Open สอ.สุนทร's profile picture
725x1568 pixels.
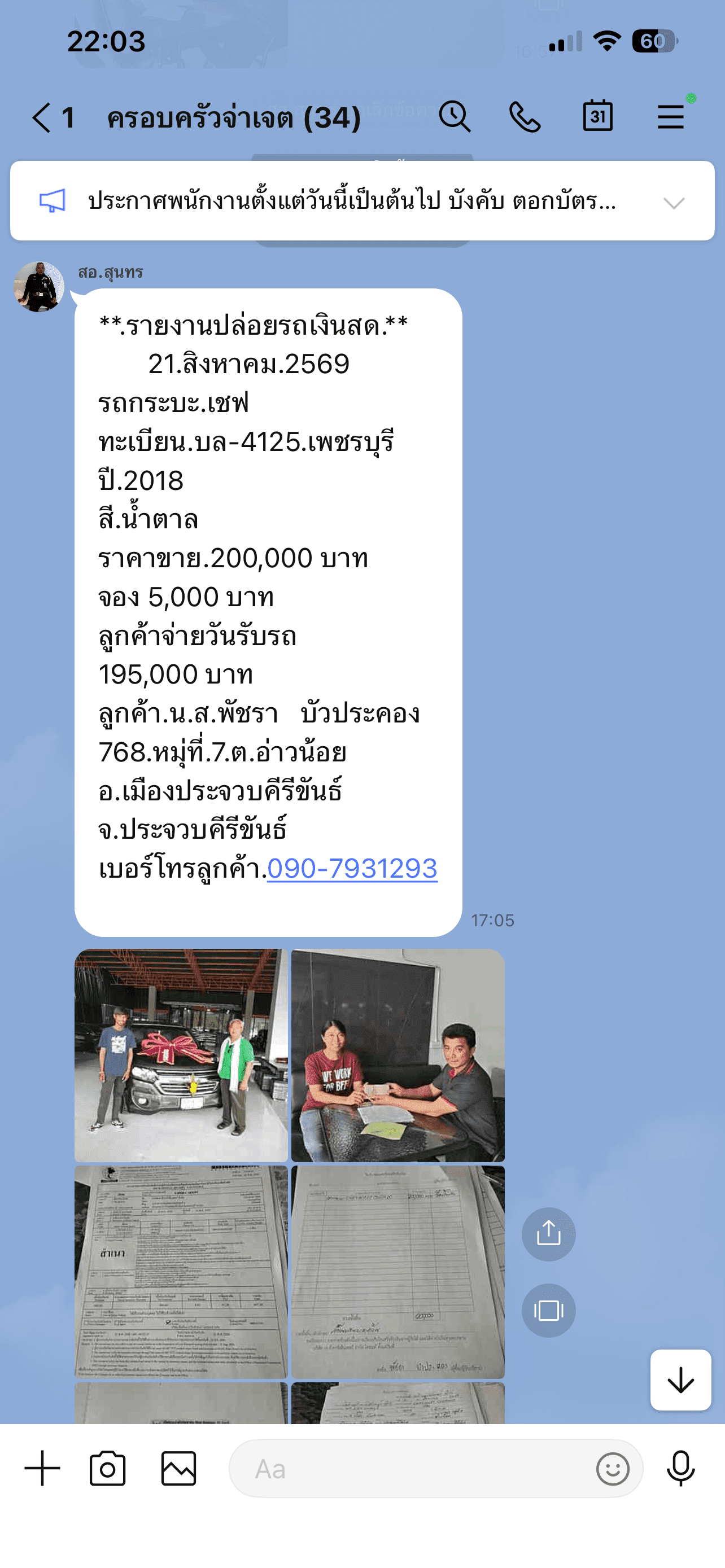(x=39, y=287)
